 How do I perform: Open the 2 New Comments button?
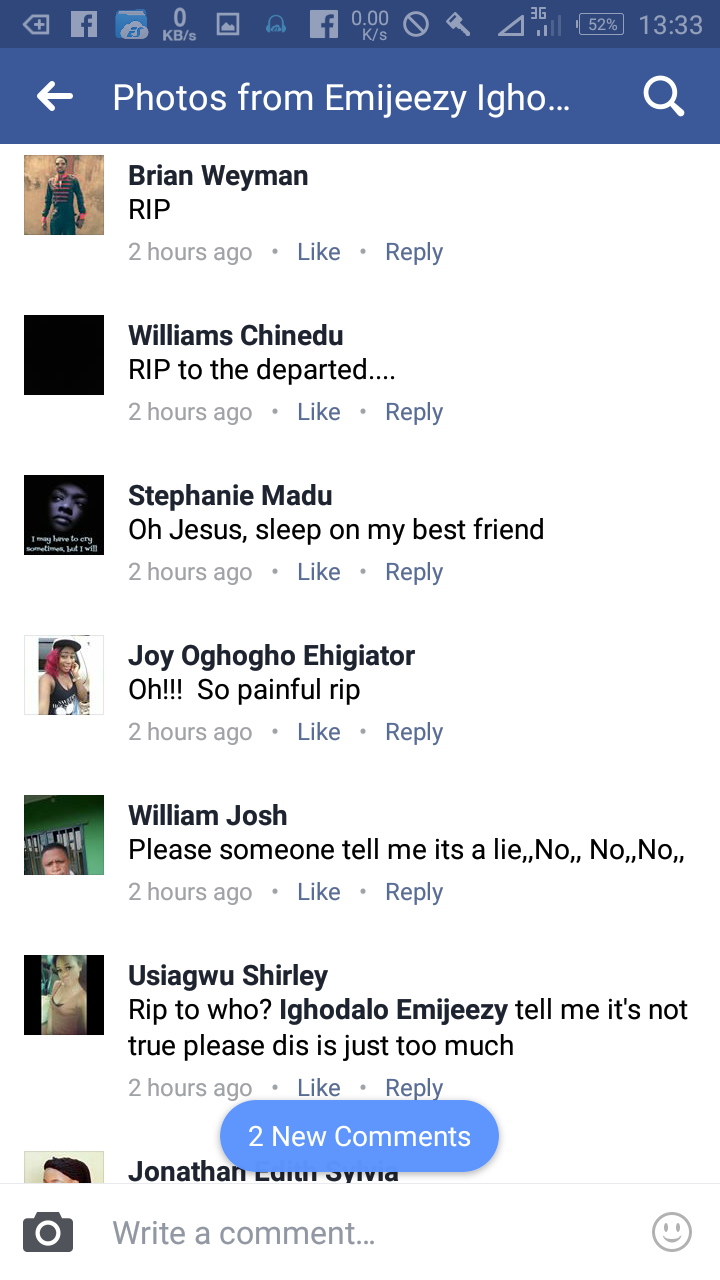coord(359,1136)
